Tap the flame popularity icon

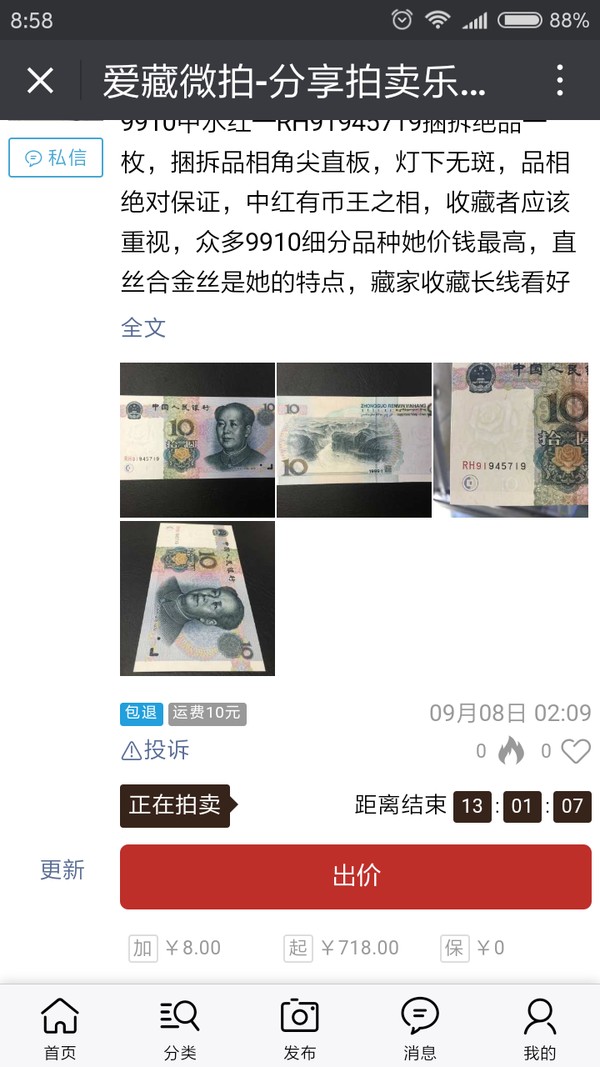pos(511,751)
